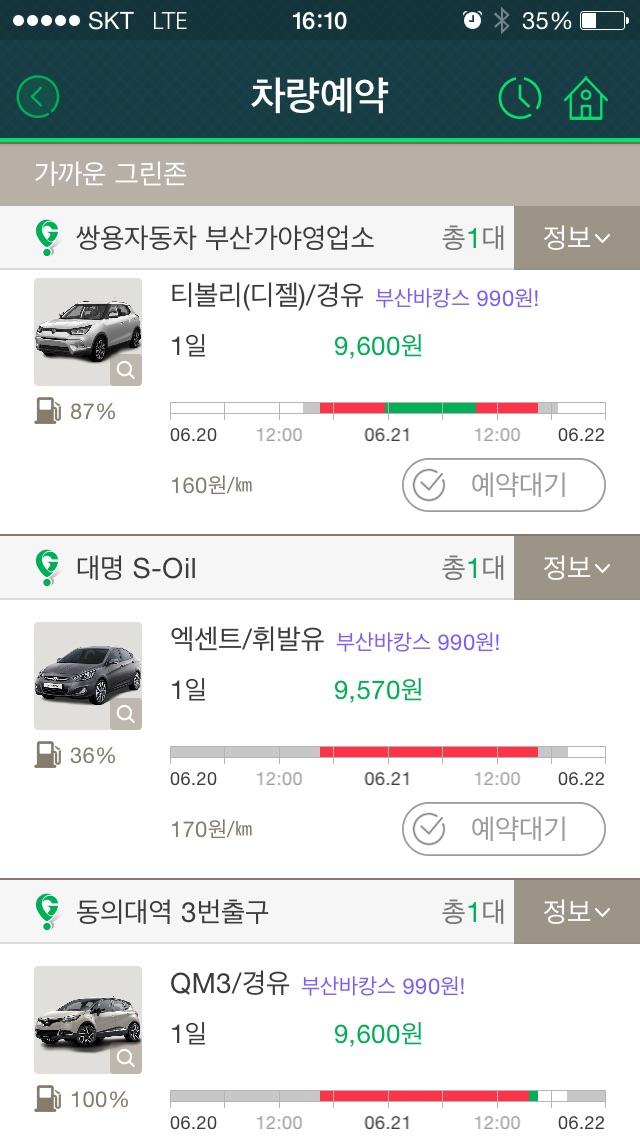640x1136 pixels.
Task: Enlarge the 엑센트 car photo
Action: pyautogui.click(x=88, y=676)
